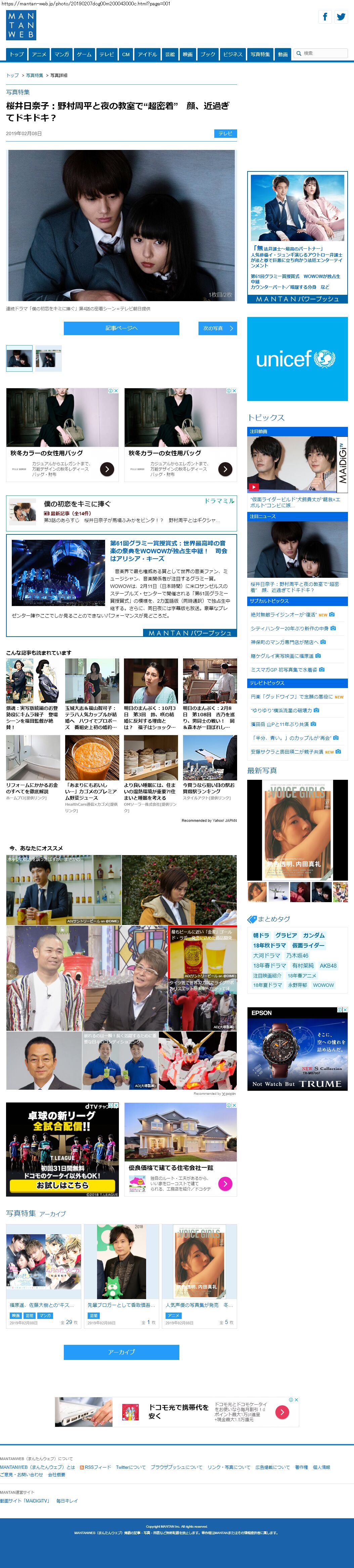Select the second photo thumbnail
Image resolution: width=354 pixels, height=1568 pixels.
[48, 359]
